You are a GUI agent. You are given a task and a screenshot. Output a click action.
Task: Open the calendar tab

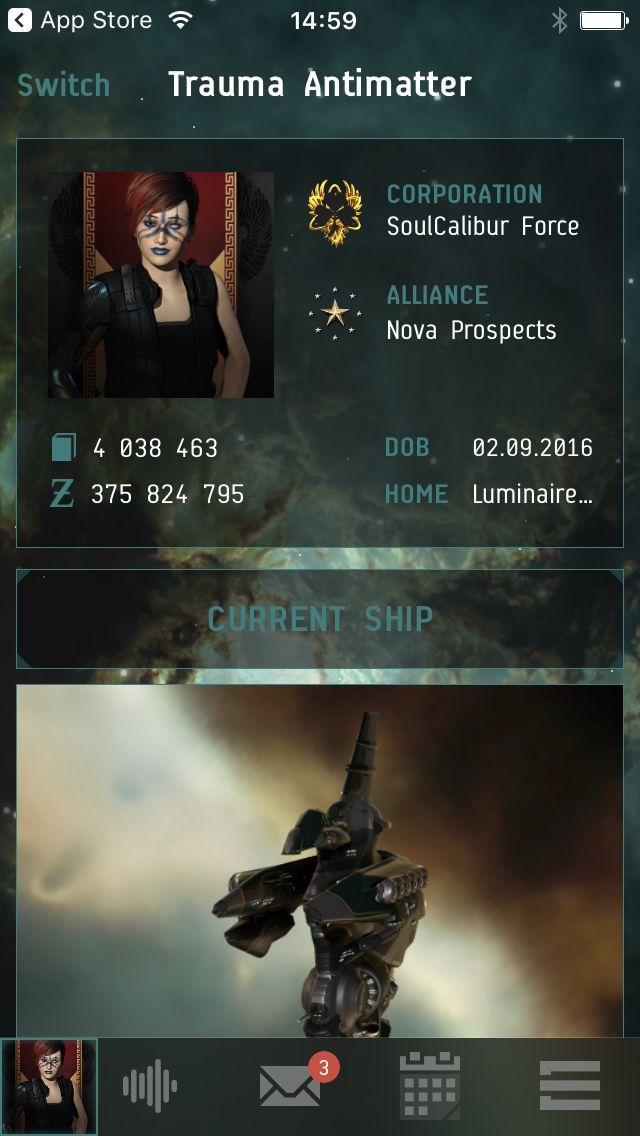[430, 1085]
